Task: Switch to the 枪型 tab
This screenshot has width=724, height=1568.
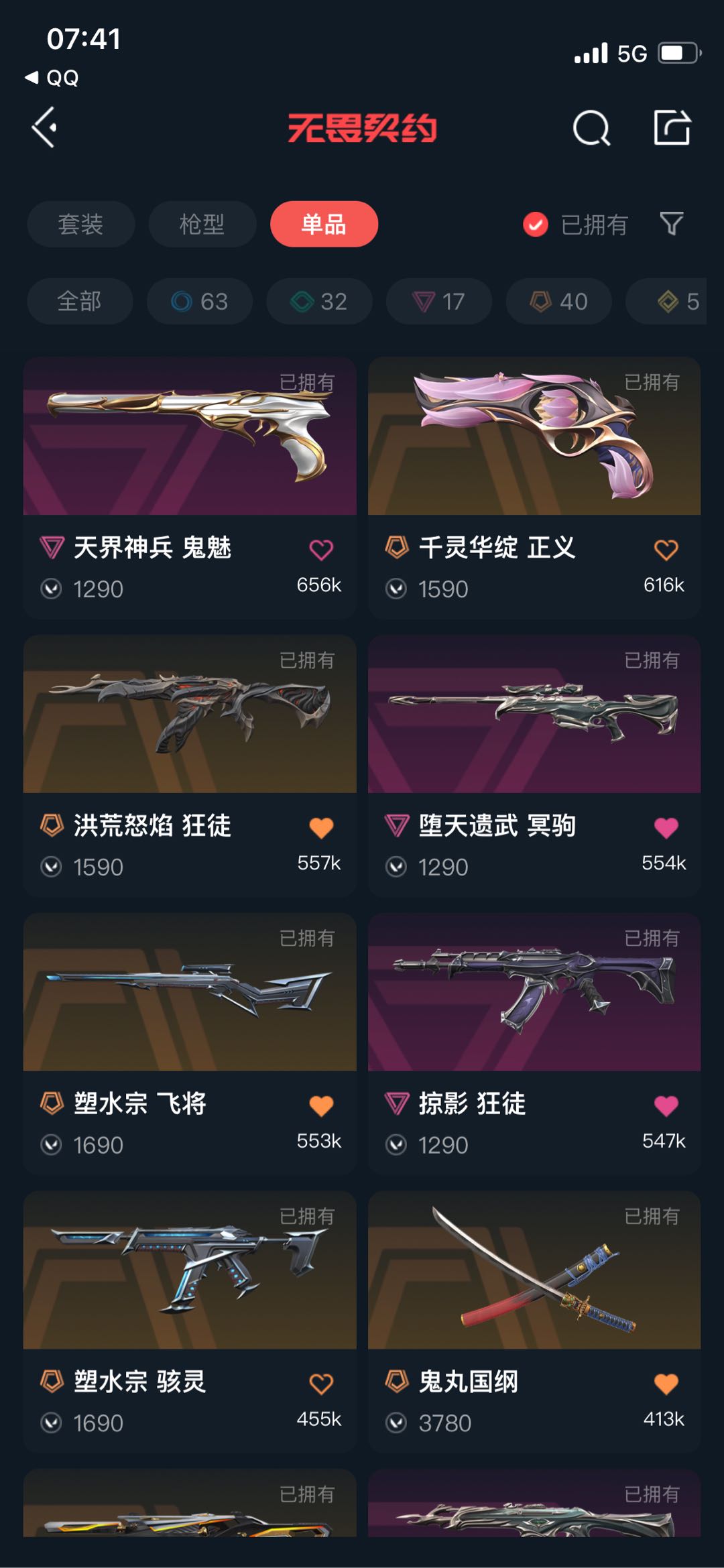Action: 202,224
